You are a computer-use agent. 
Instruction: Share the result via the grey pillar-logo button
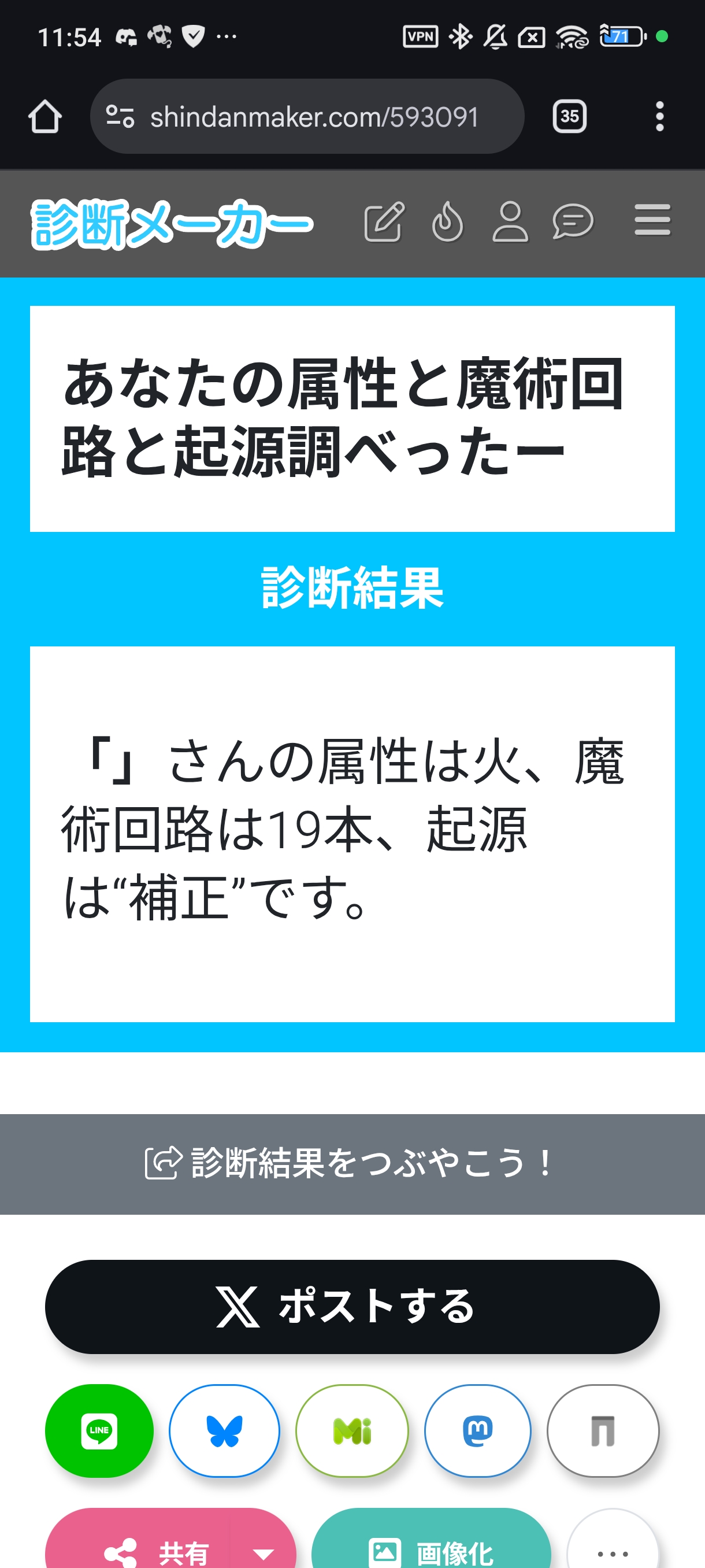click(x=603, y=1430)
